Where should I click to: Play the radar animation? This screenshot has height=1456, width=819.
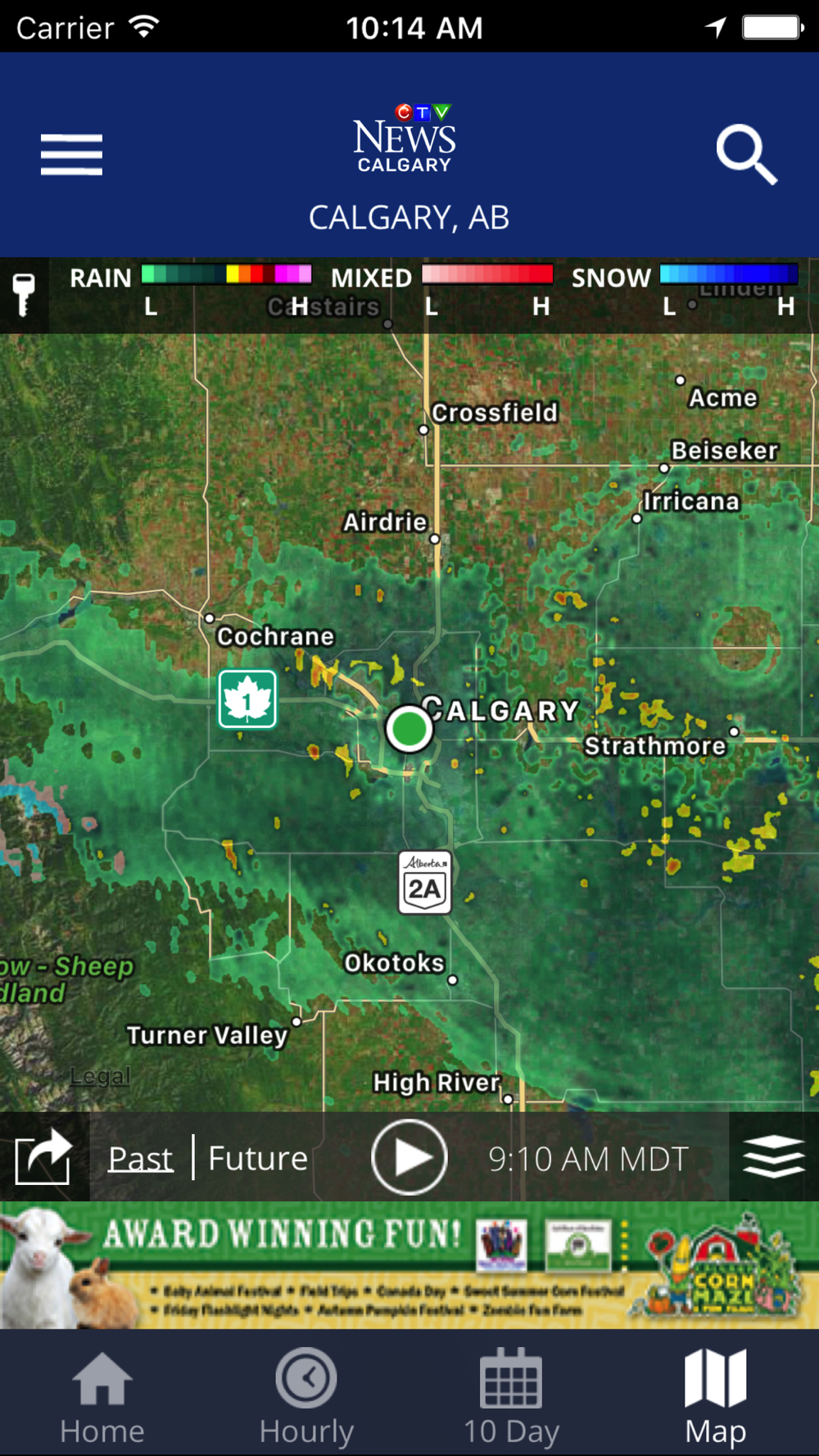point(409,1157)
